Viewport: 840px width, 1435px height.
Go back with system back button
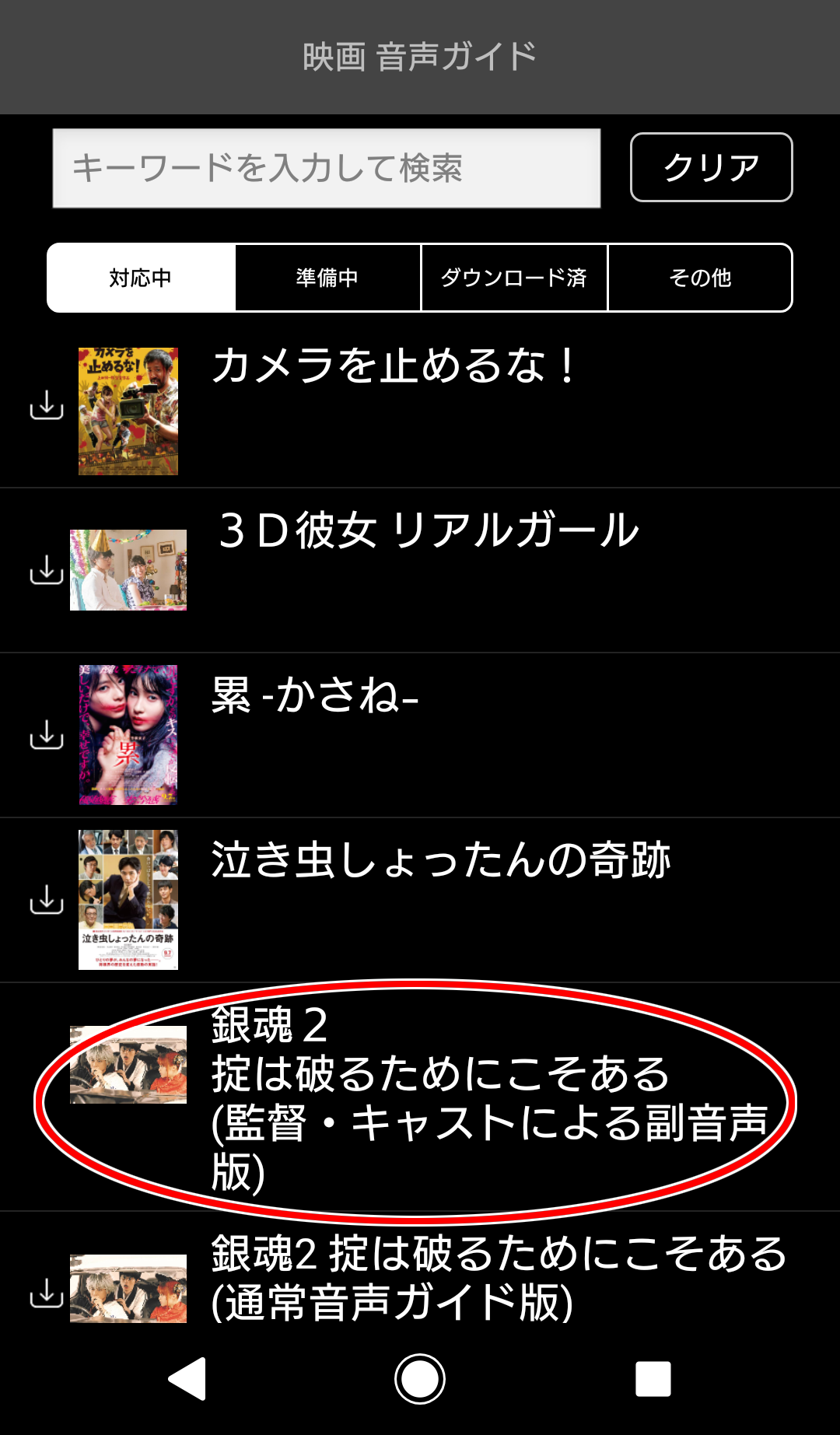187,1379
